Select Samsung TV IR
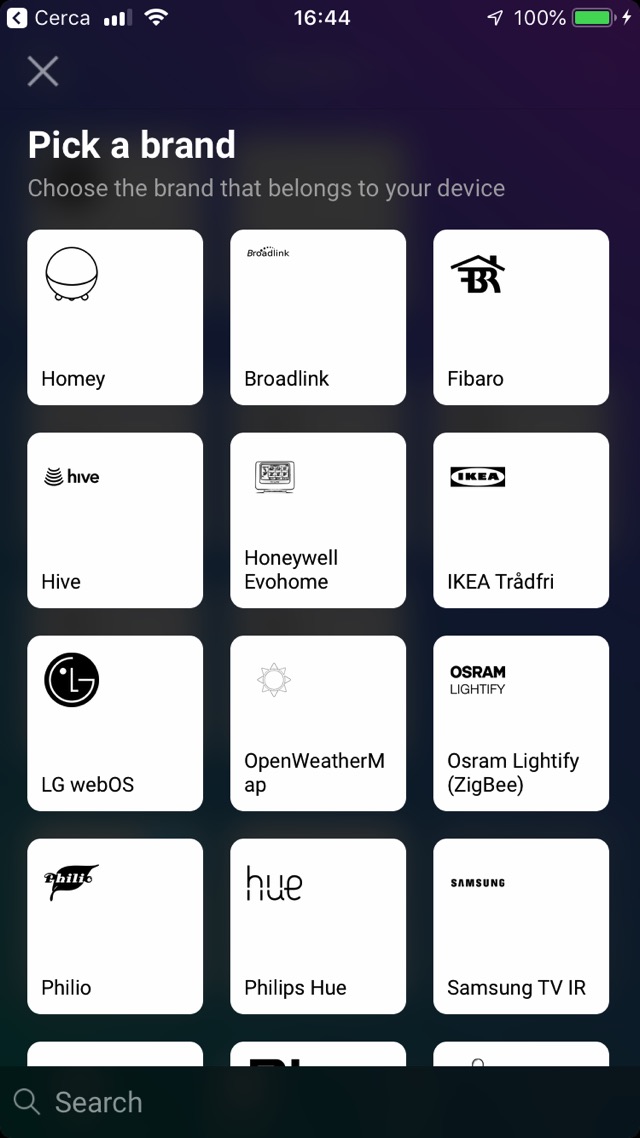 [x=521, y=926]
